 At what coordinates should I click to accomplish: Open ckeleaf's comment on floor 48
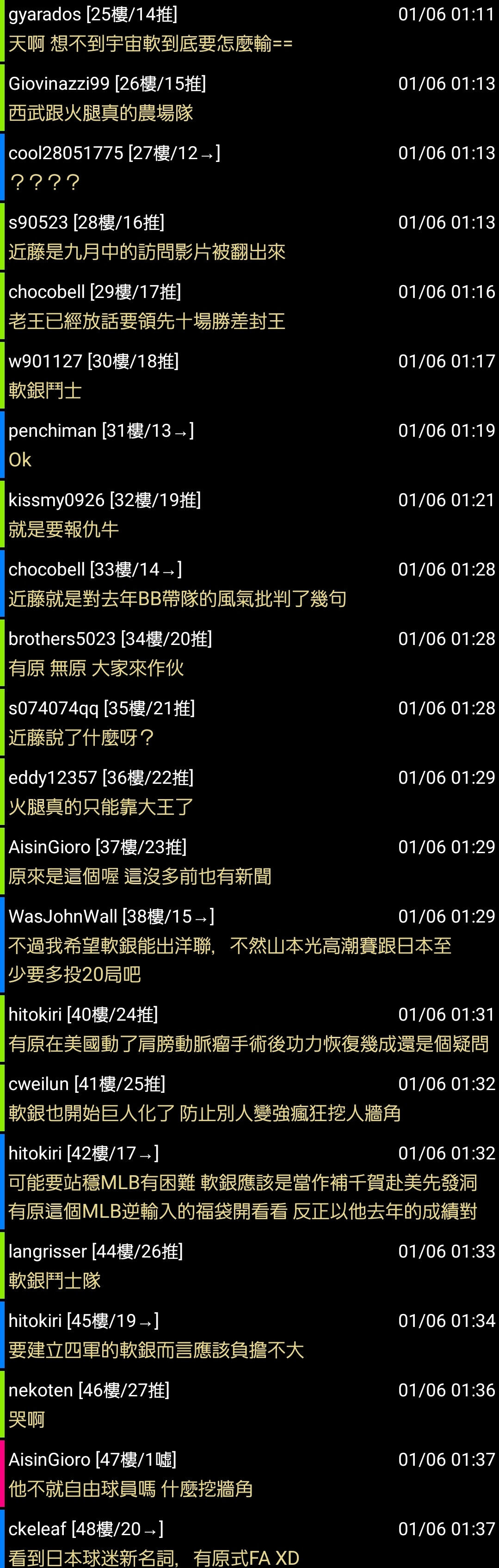pos(250,1543)
